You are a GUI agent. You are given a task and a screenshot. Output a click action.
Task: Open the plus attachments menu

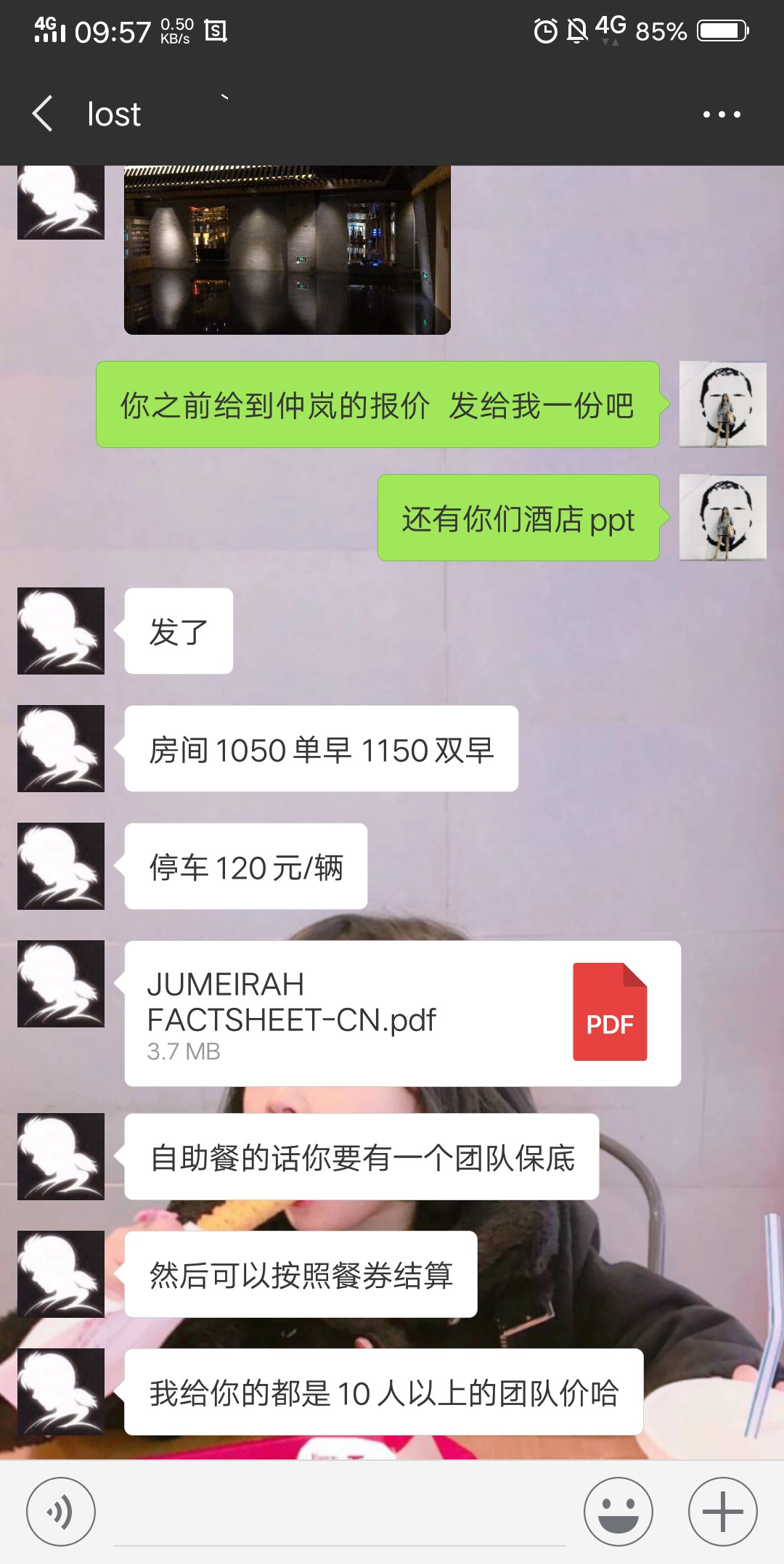click(722, 1512)
